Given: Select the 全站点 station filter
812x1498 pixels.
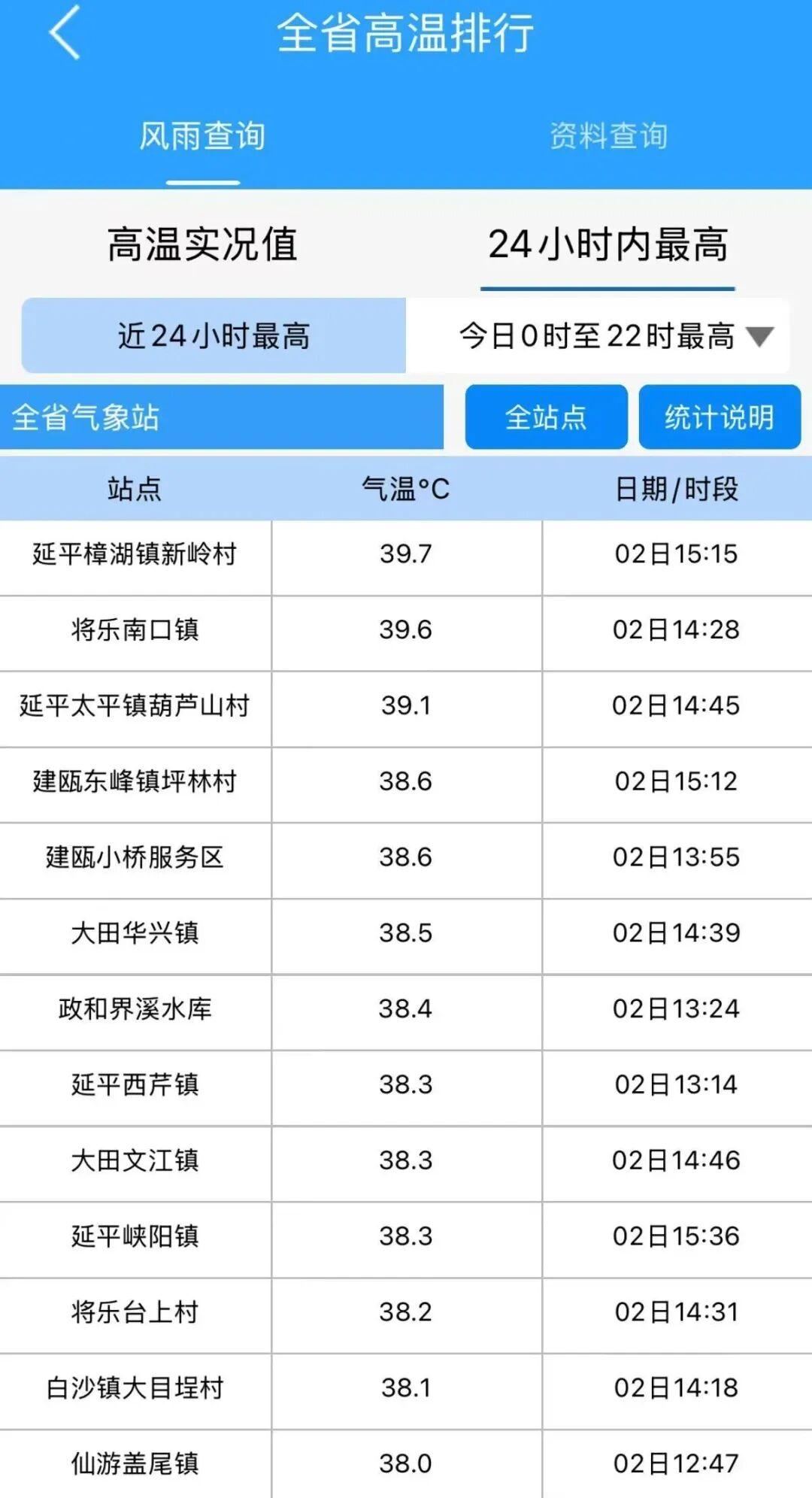Looking at the screenshot, I should coord(546,418).
